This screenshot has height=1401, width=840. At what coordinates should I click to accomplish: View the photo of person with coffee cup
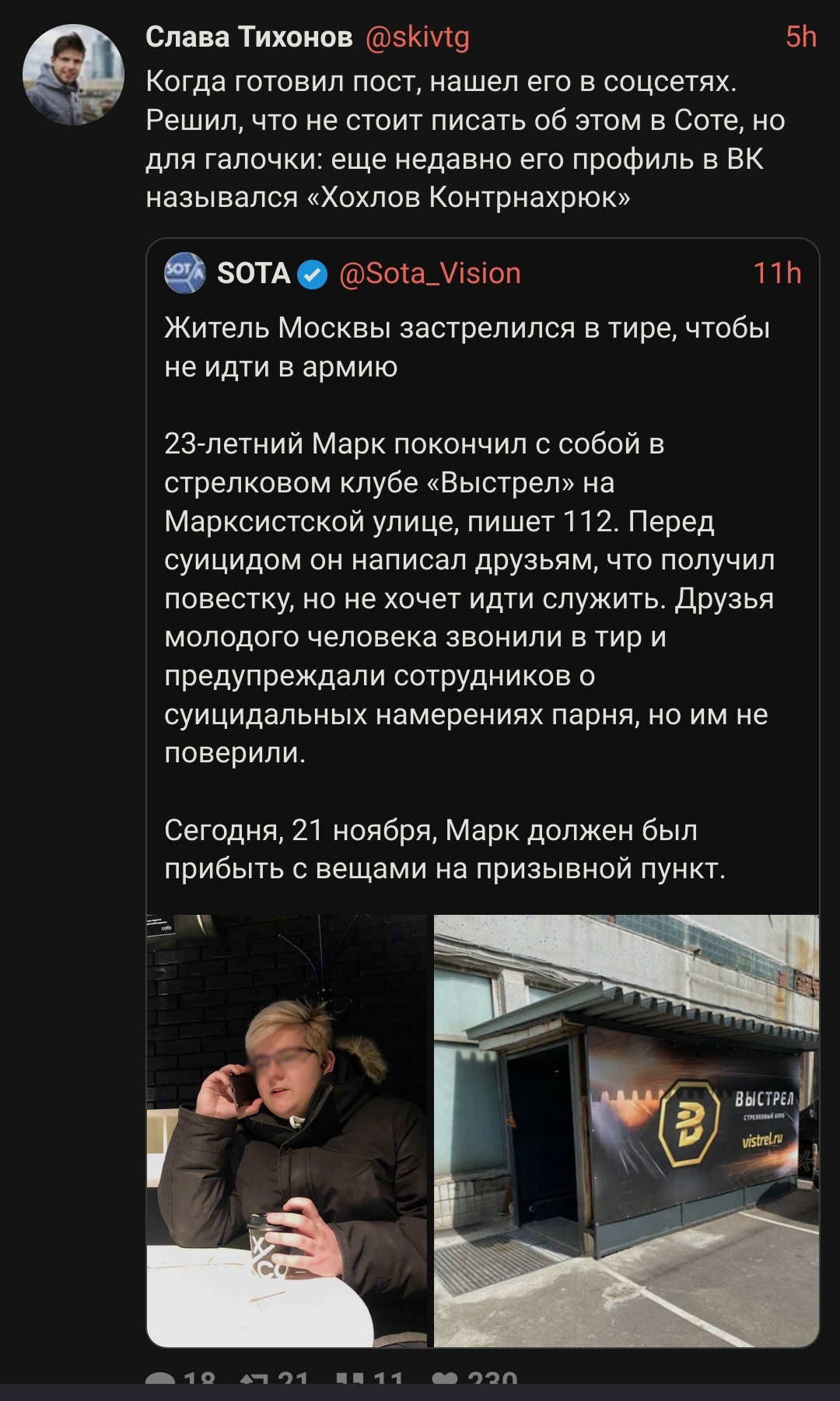tap(288, 1130)
